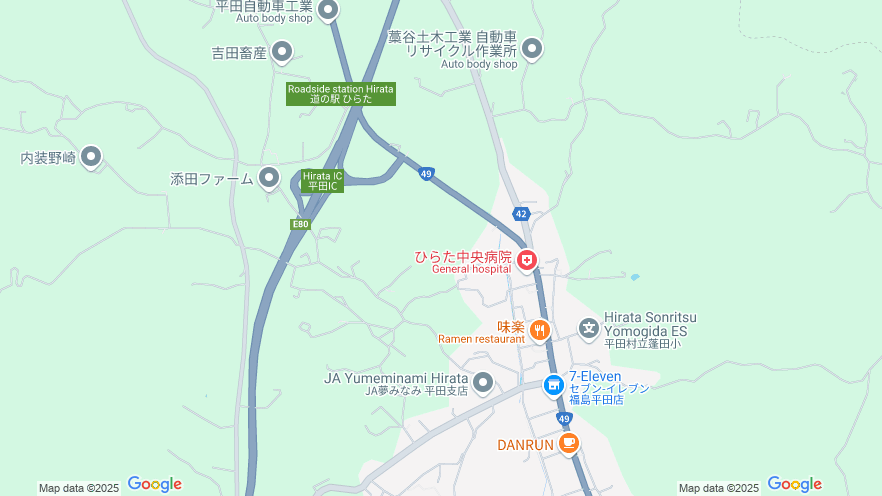Open Roadside station Hirata label
The width and height of the screenshot is (882, 496).
coord(340,94)
